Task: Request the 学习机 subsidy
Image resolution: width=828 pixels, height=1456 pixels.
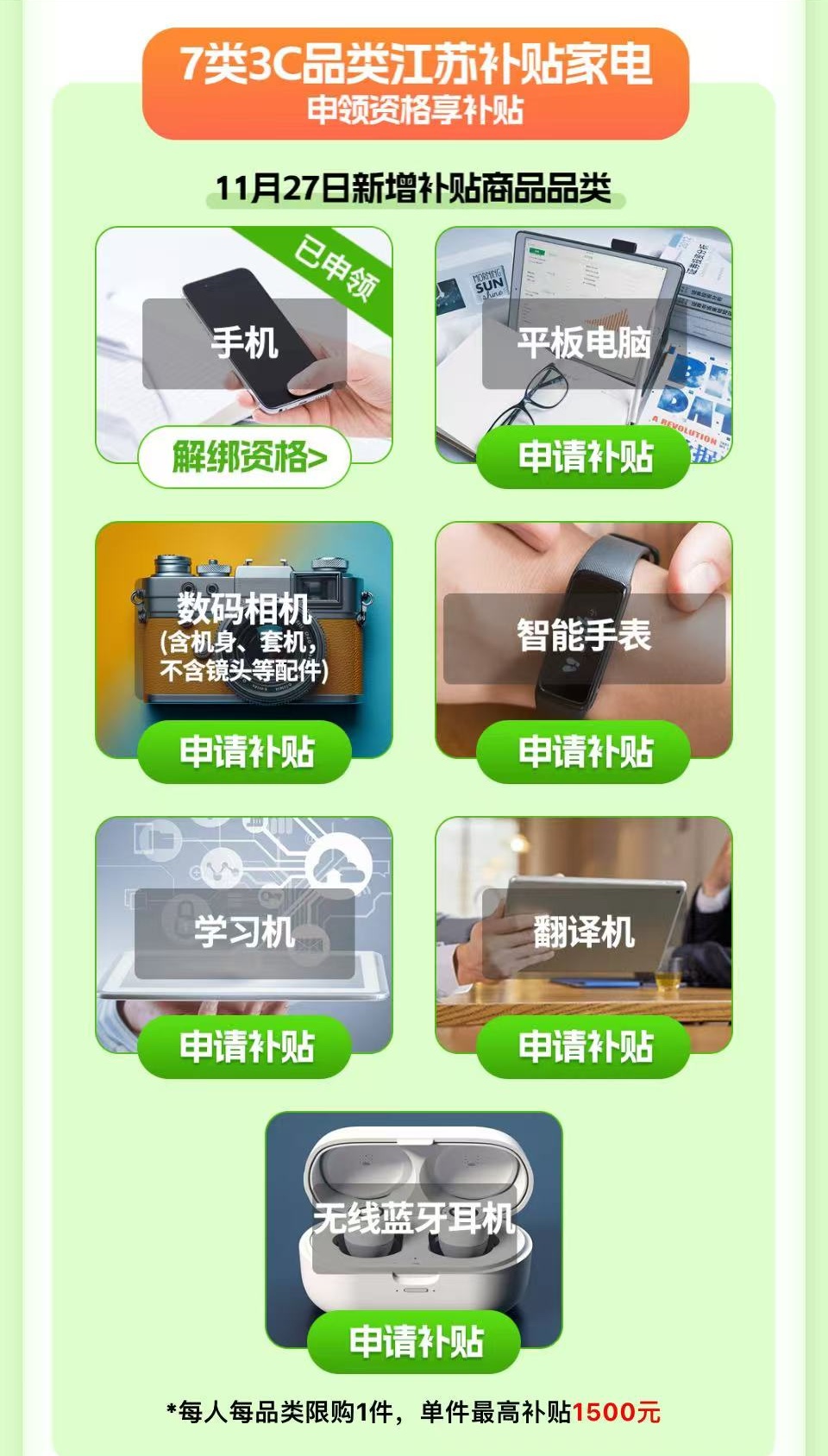Action: 245,1046
